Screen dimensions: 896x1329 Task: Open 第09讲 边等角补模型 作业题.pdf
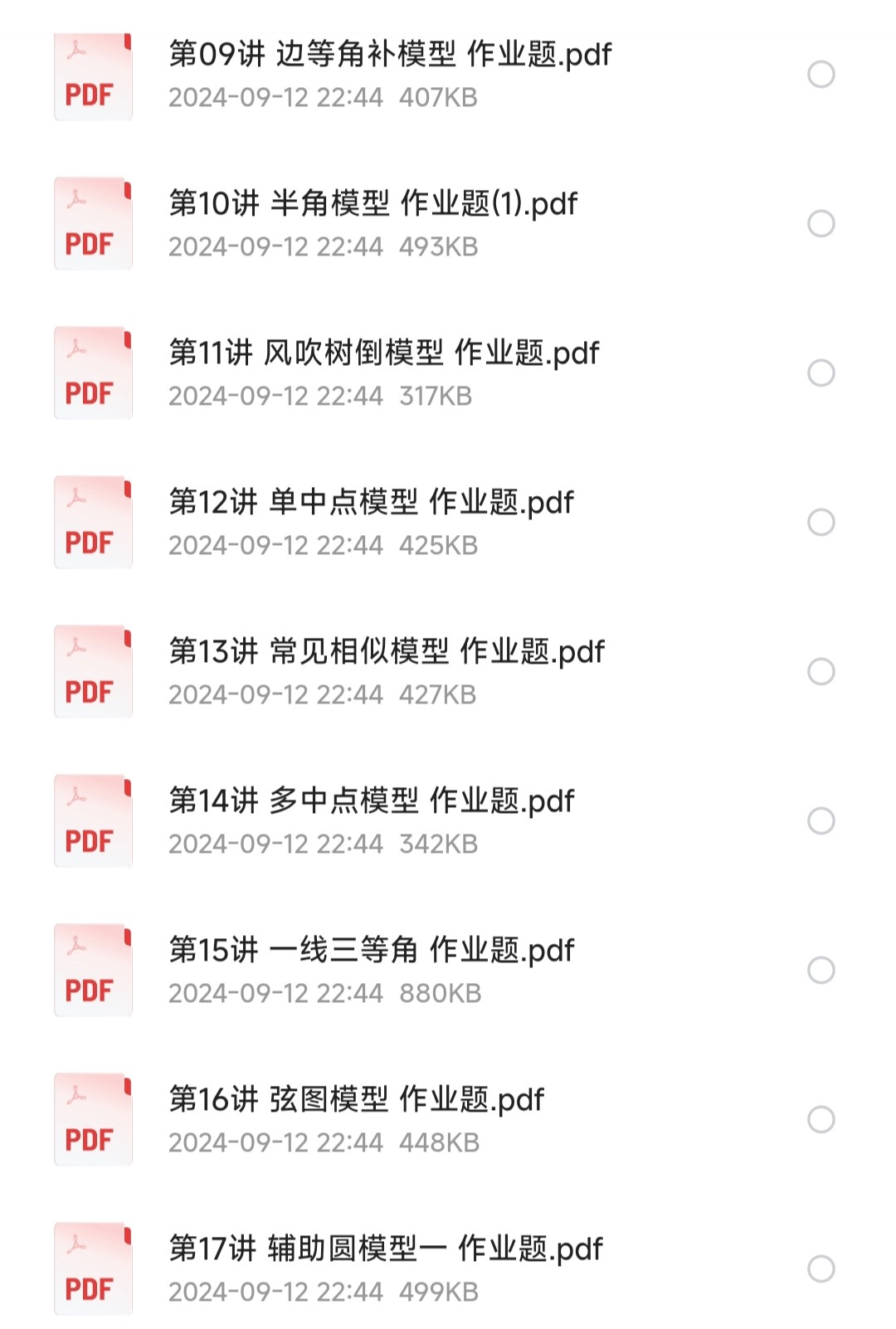[390, 55]
